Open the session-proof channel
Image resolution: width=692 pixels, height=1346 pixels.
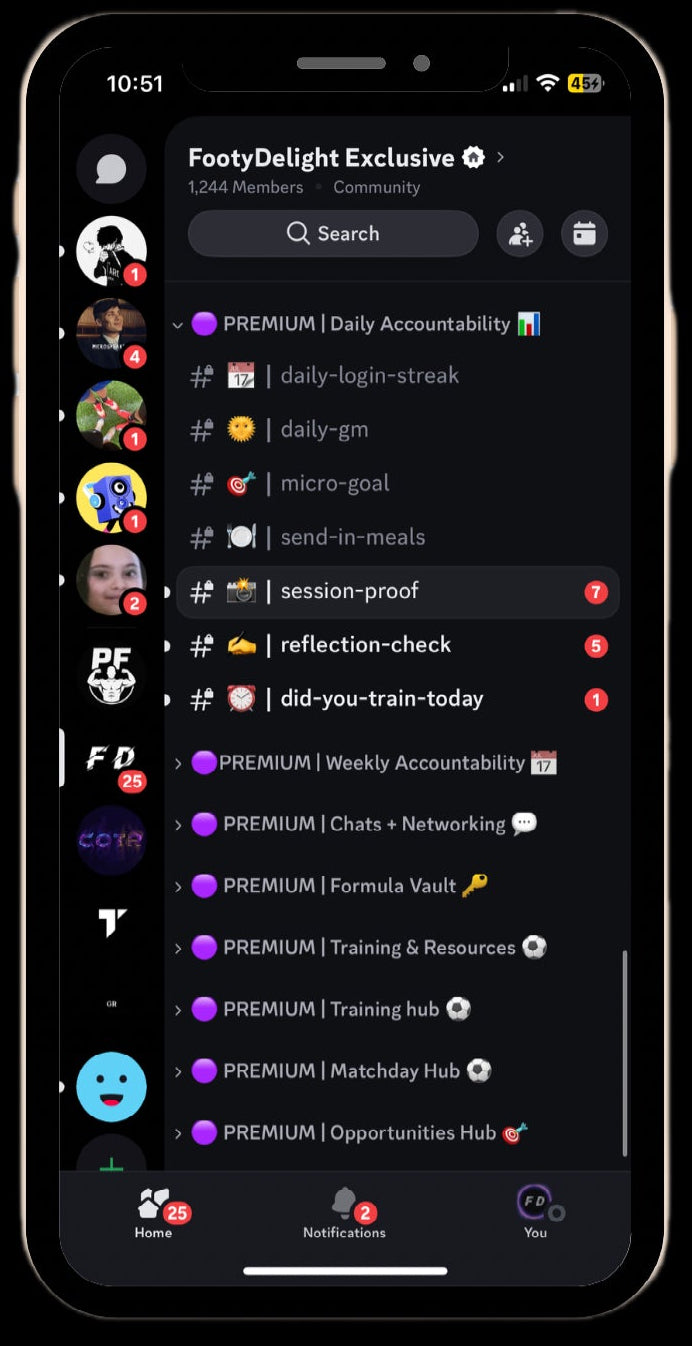click(x=349, y=592)
